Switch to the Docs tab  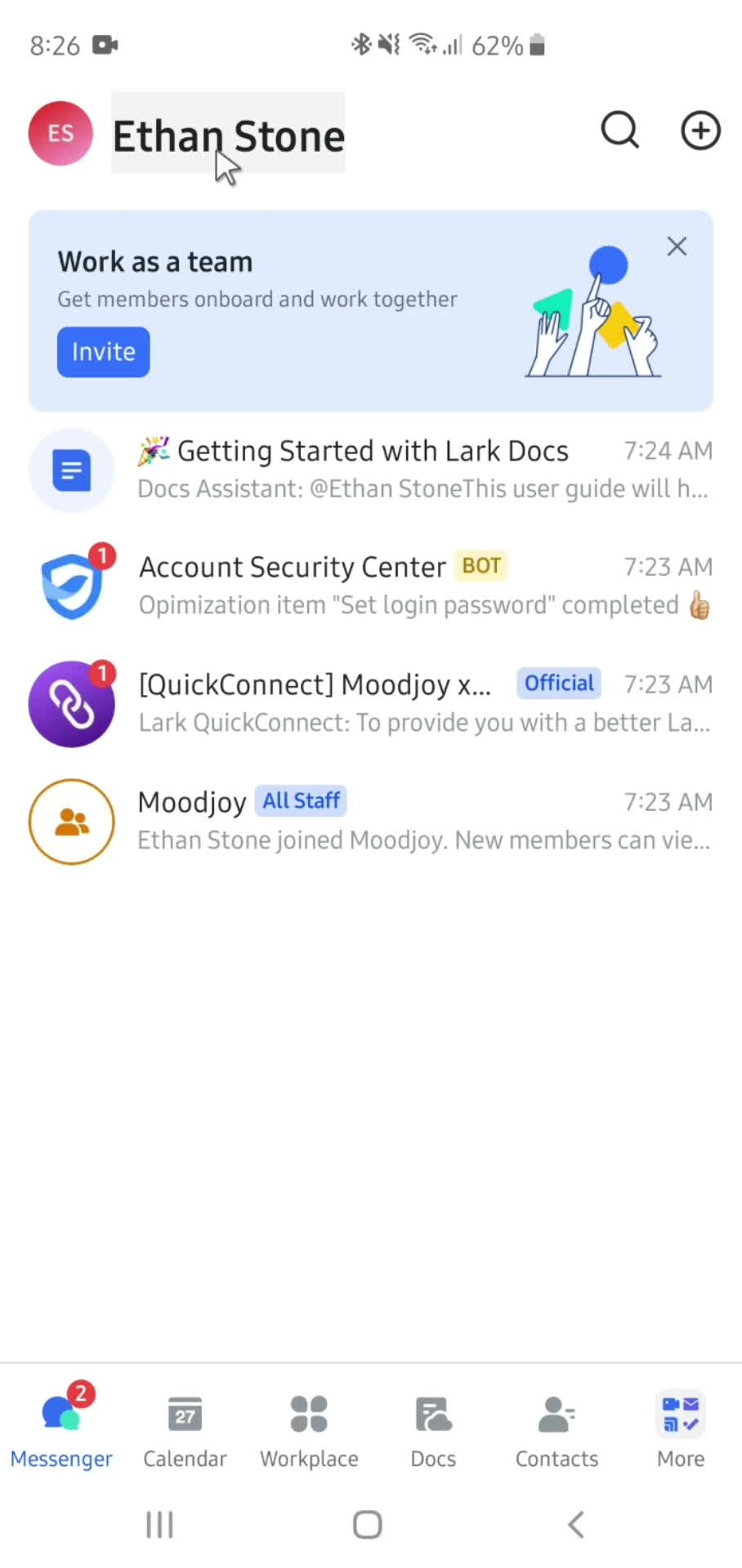coord(433,1429)
